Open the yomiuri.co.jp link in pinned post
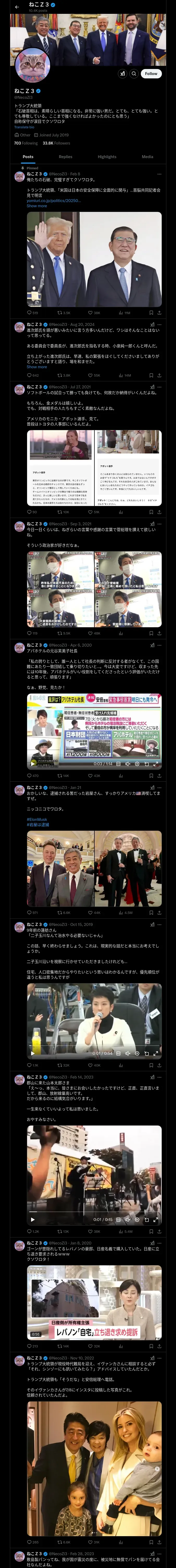The image size is (176, 1568). 53,200
